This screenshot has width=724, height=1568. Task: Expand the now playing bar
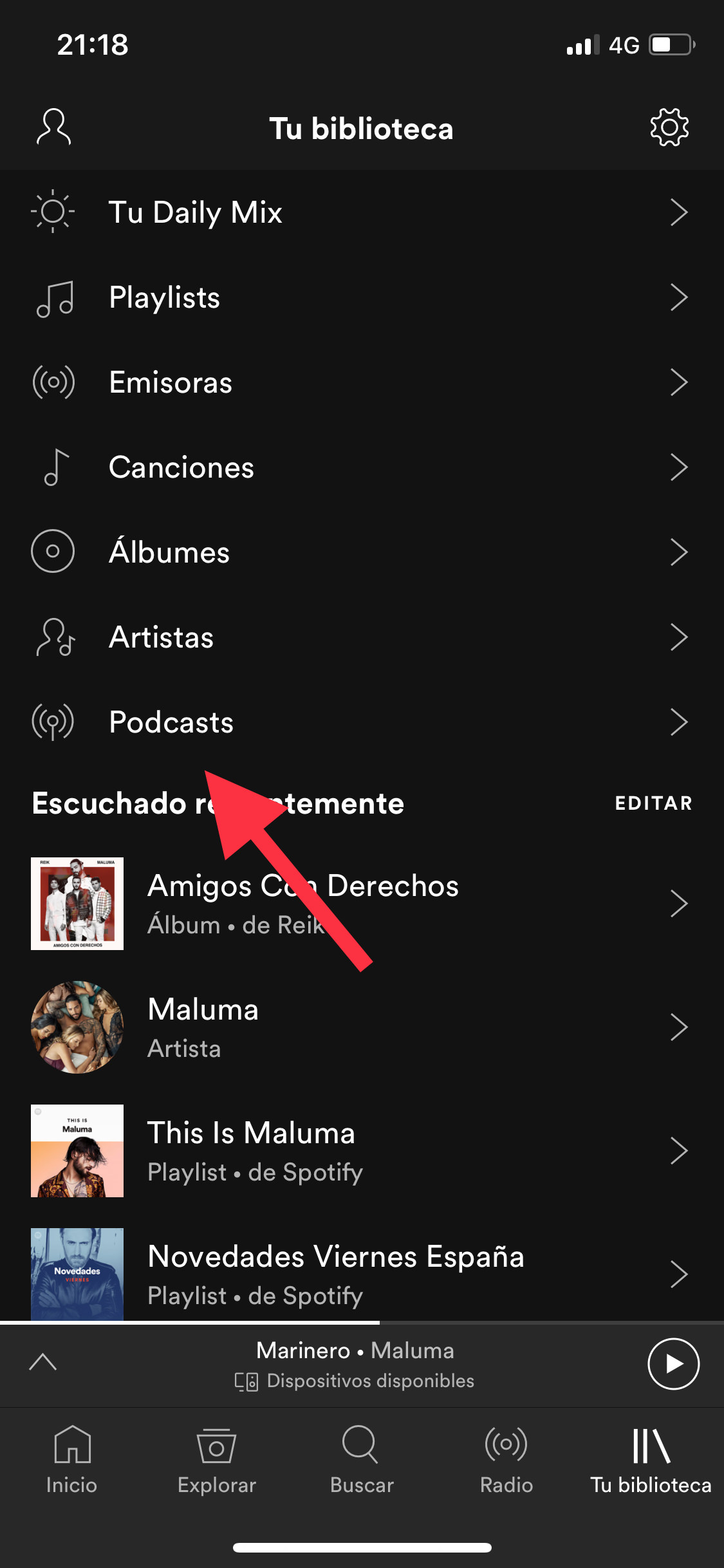(x=43, y=1362)
